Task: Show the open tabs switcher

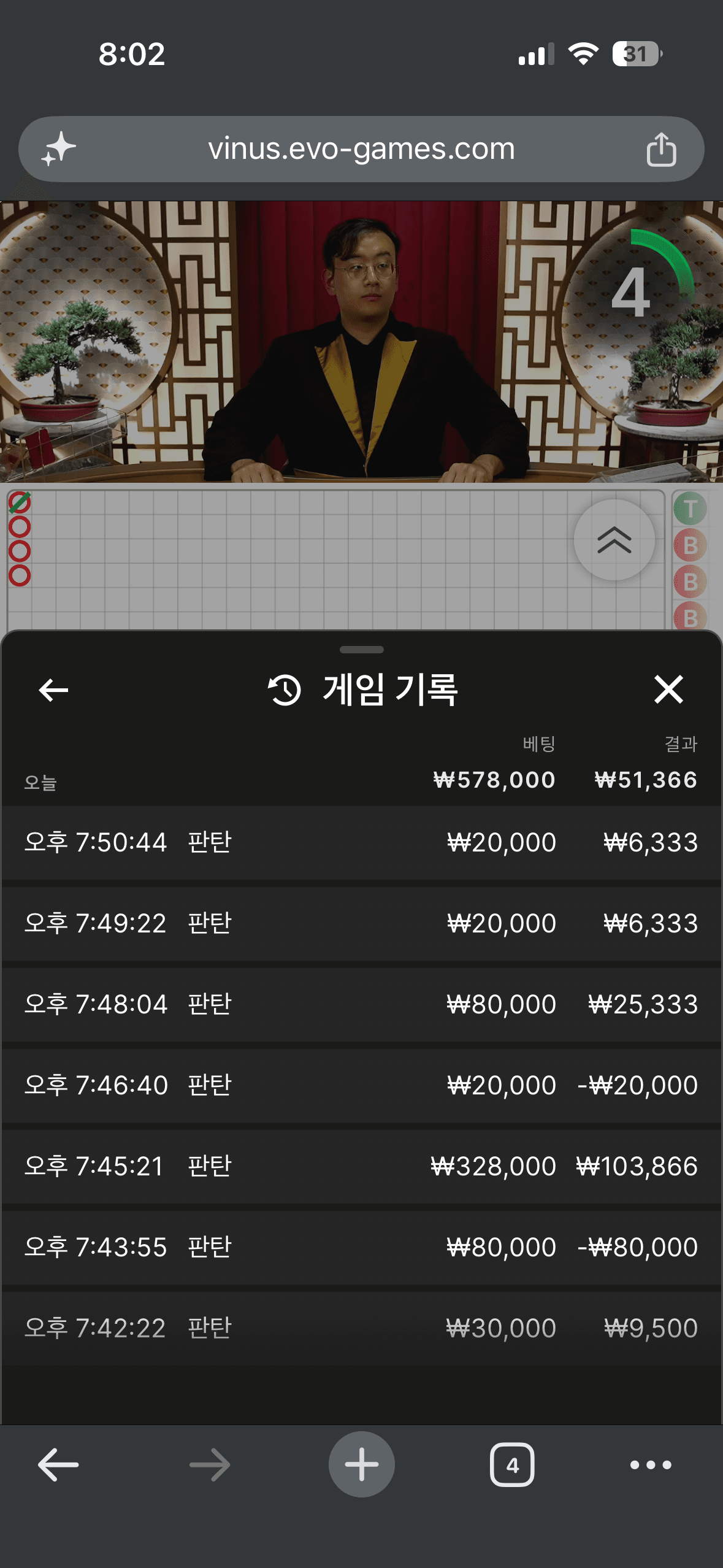Action: click(512, 1464)
